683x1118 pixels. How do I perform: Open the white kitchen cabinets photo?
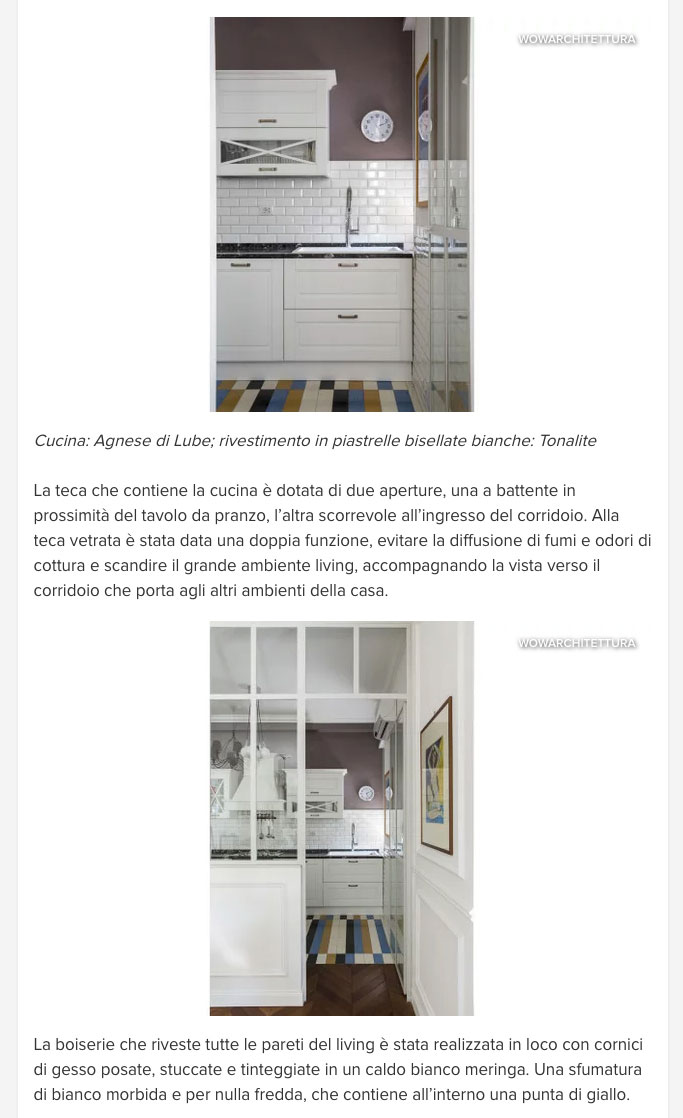[x=342, y=214]
